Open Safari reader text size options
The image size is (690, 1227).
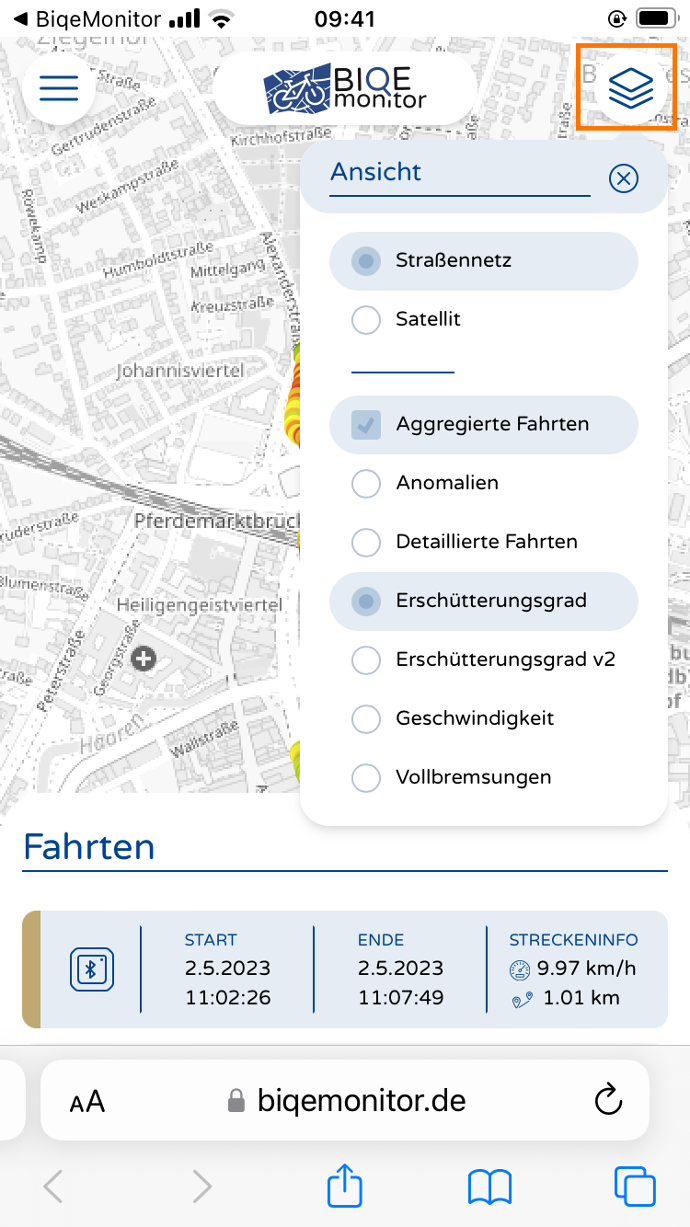coord(88,1102)
